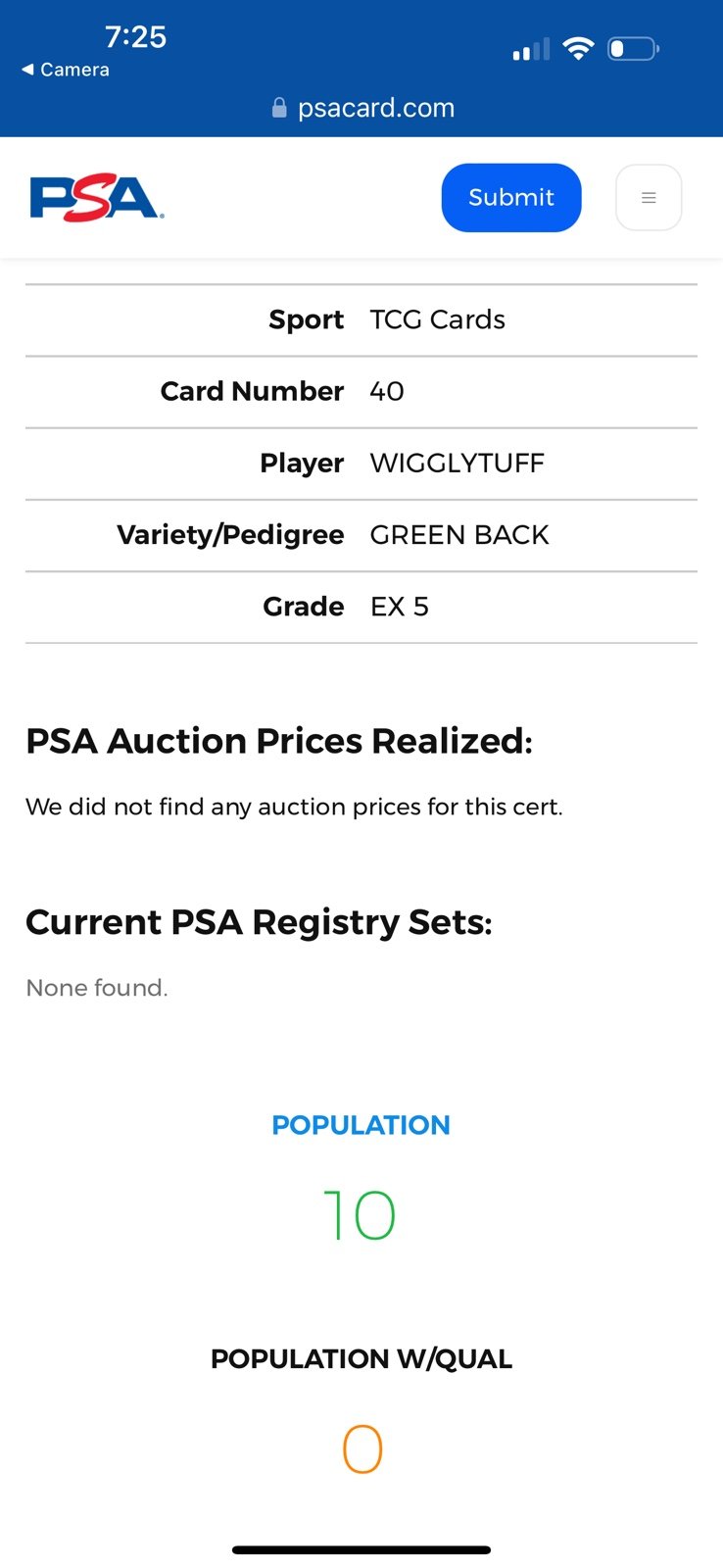Open the population count of 10
The width and height of the screenshot is (723, 1568).
pyautogui.click(x=361, y=1216)
